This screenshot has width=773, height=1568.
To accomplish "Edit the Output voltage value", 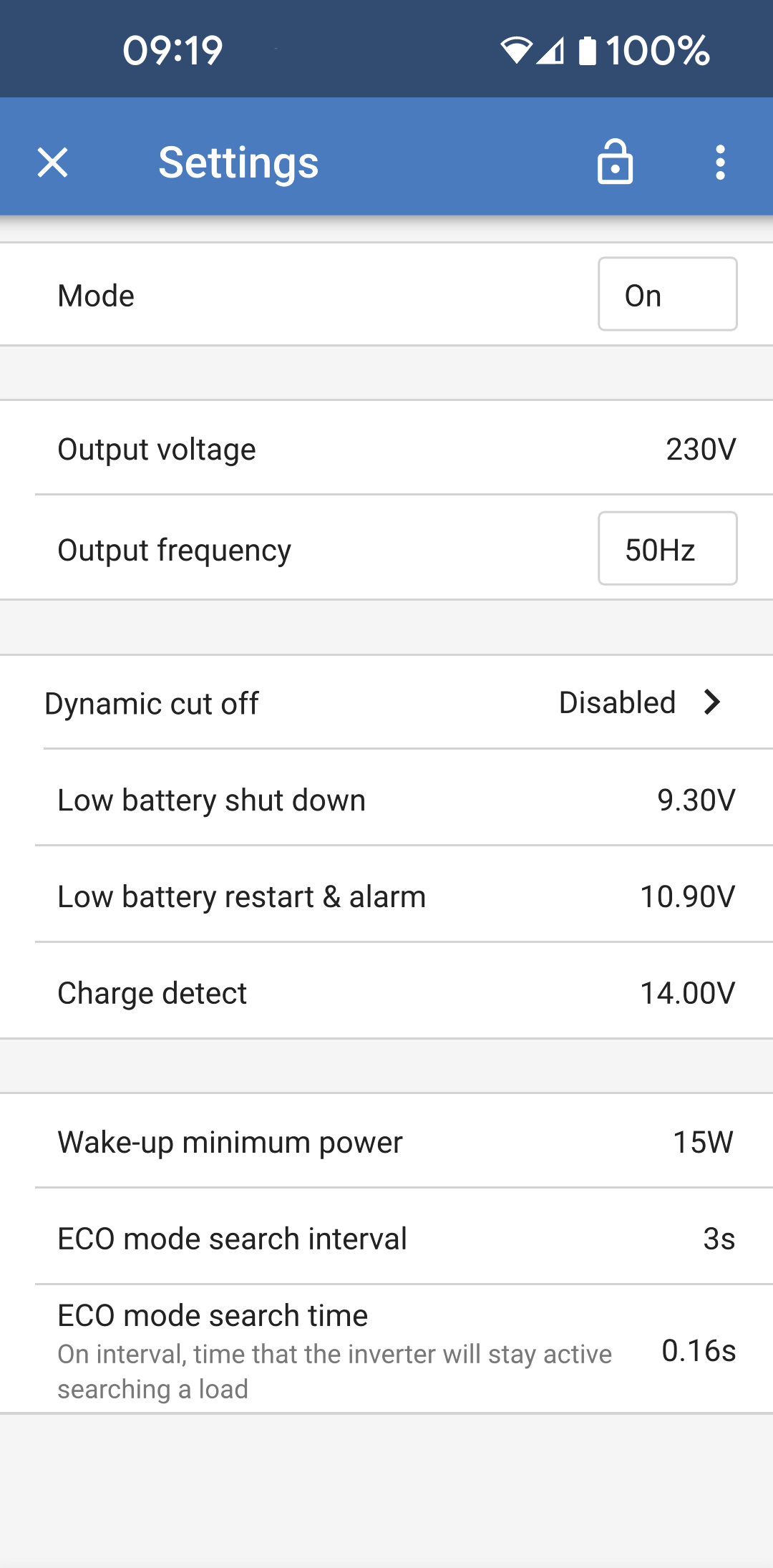I will point(386,448).
